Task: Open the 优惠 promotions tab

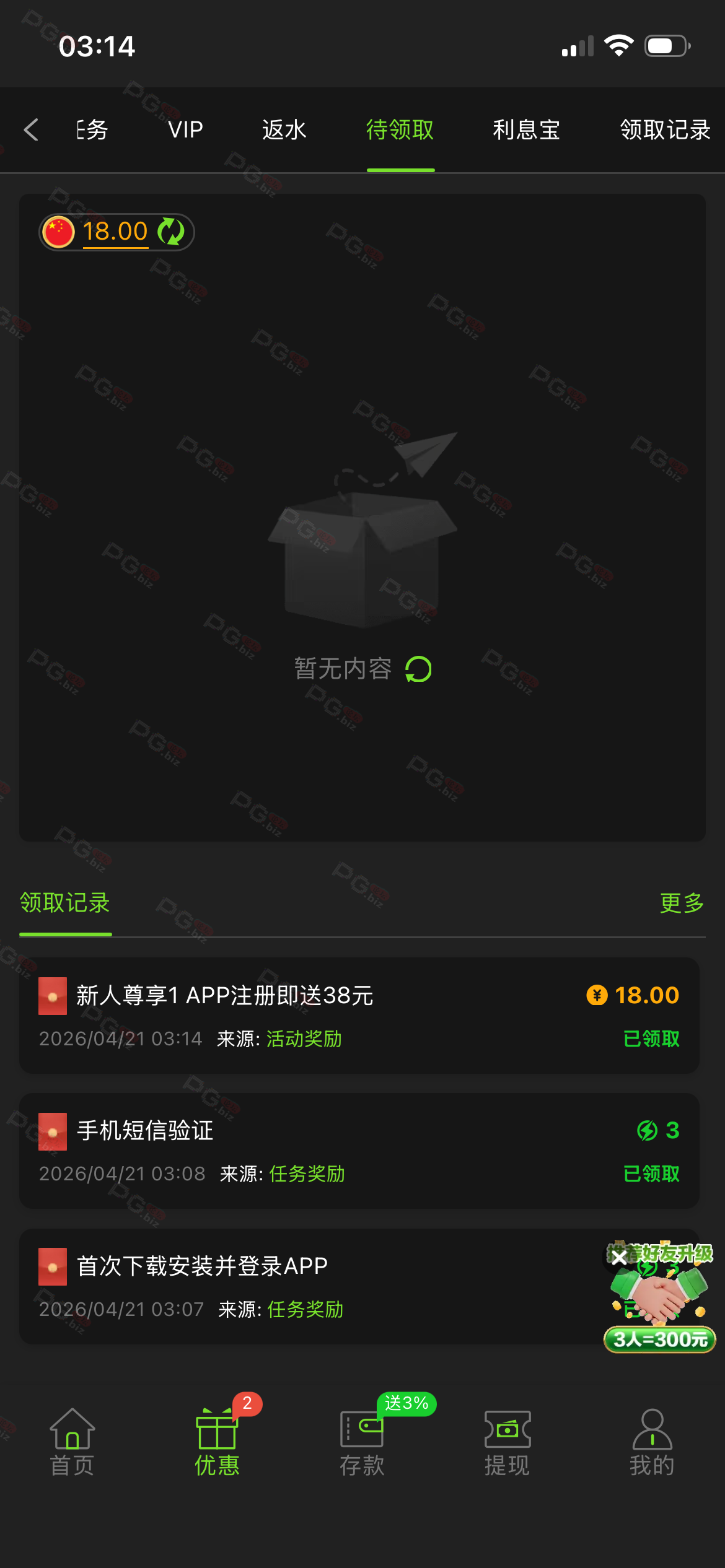Action: (x=217, y=1442)
